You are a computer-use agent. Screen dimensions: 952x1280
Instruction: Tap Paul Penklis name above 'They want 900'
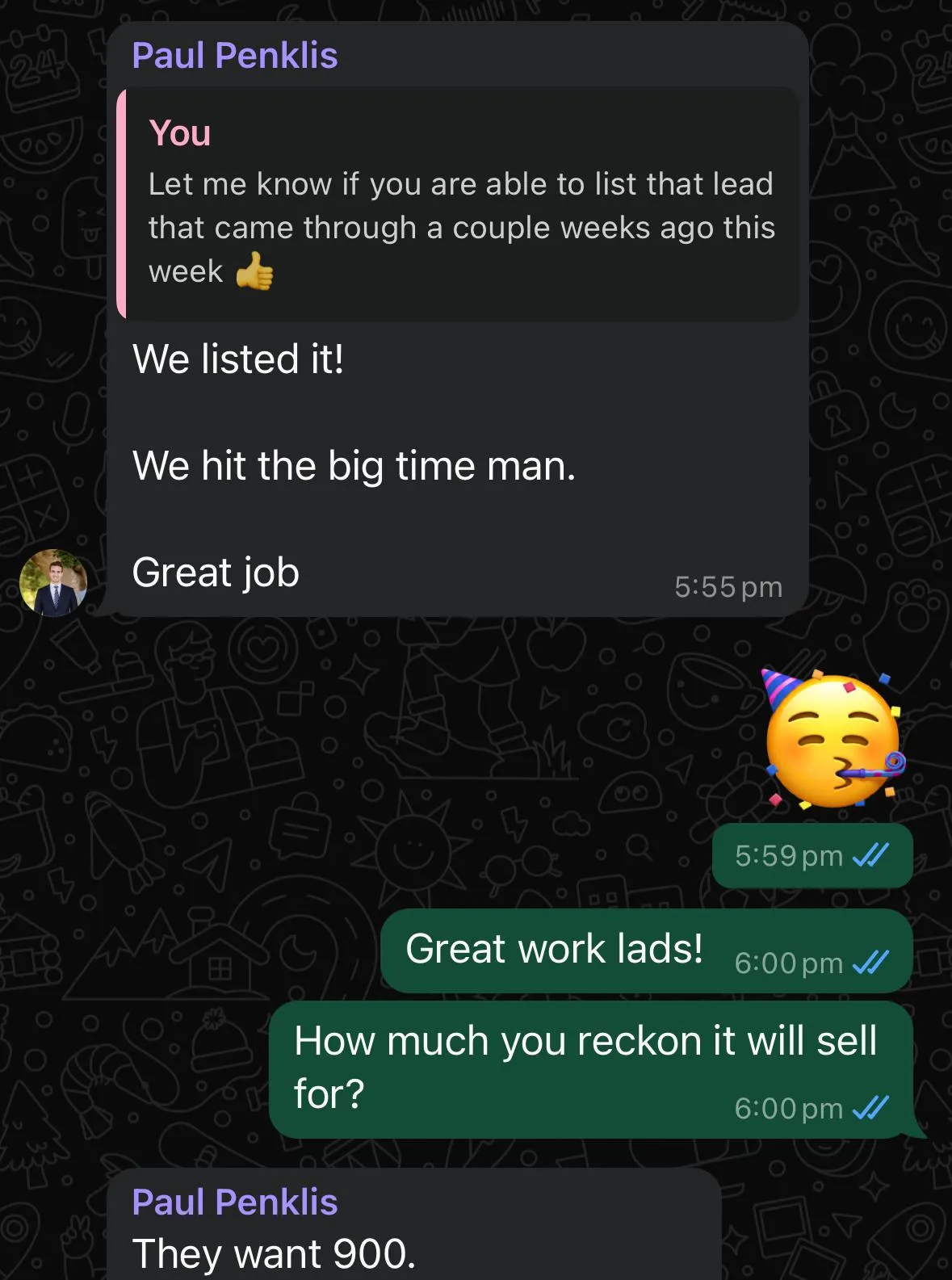[x=234, y=1202]
